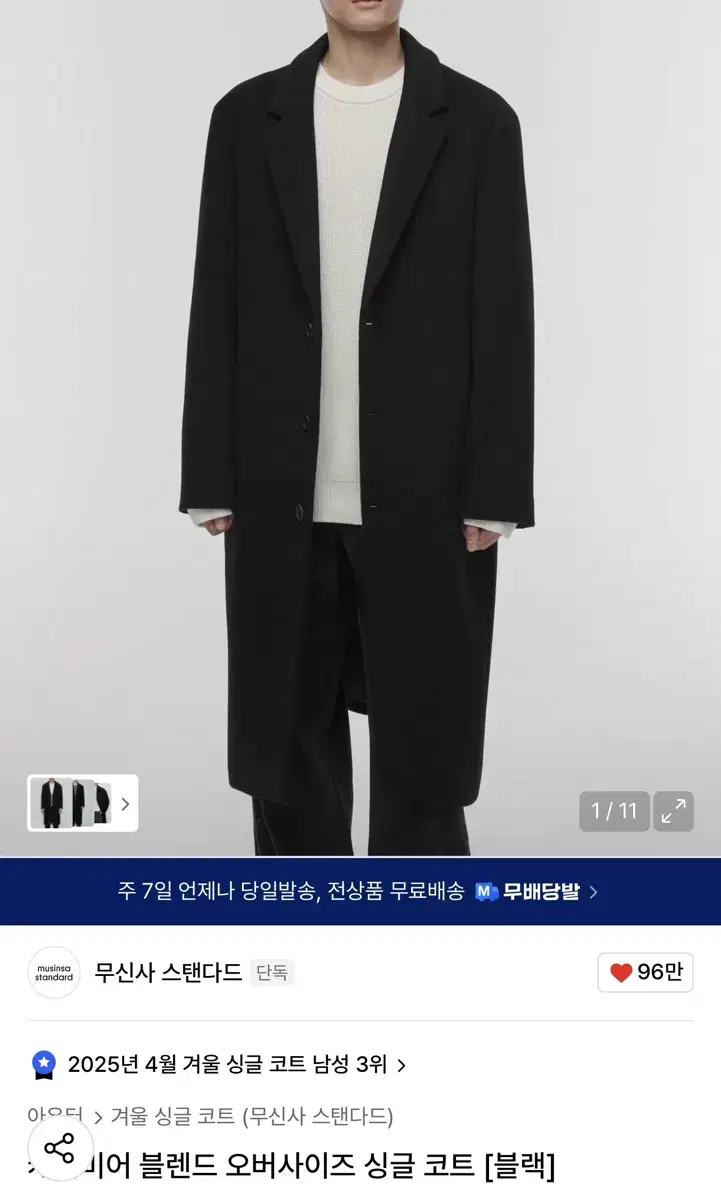Tap the 단독 exclusive badge
Viewport: 721px width, 1200px height.
click(270, 972)
